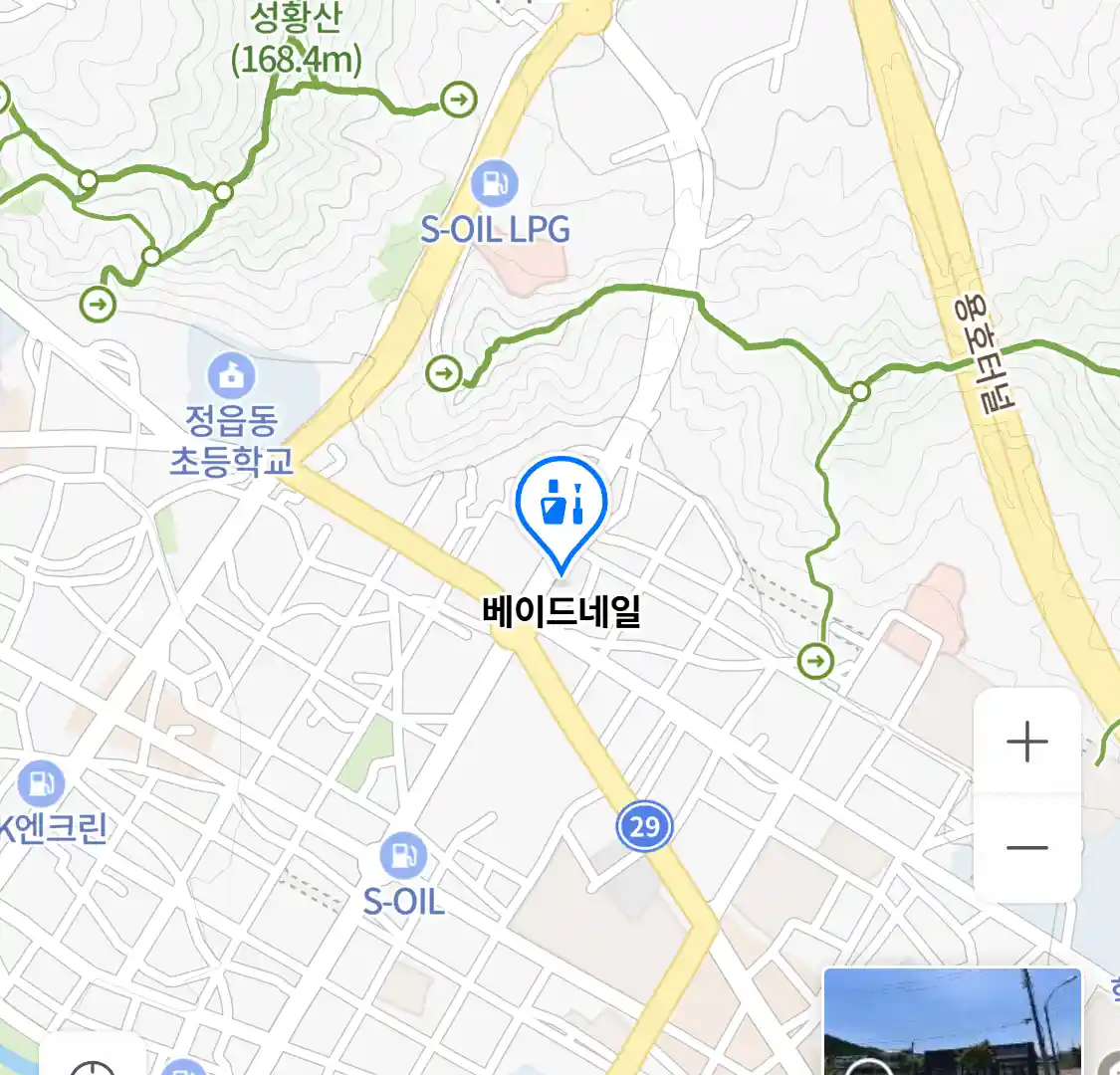Zoom out of the map
The width and height of the screenshot is (1120, 1075).
(1026, 848)
